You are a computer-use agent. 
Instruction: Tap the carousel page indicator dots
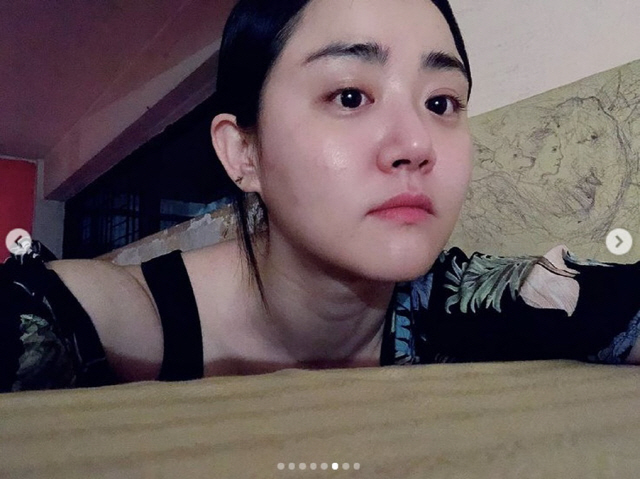coord(319,465)
